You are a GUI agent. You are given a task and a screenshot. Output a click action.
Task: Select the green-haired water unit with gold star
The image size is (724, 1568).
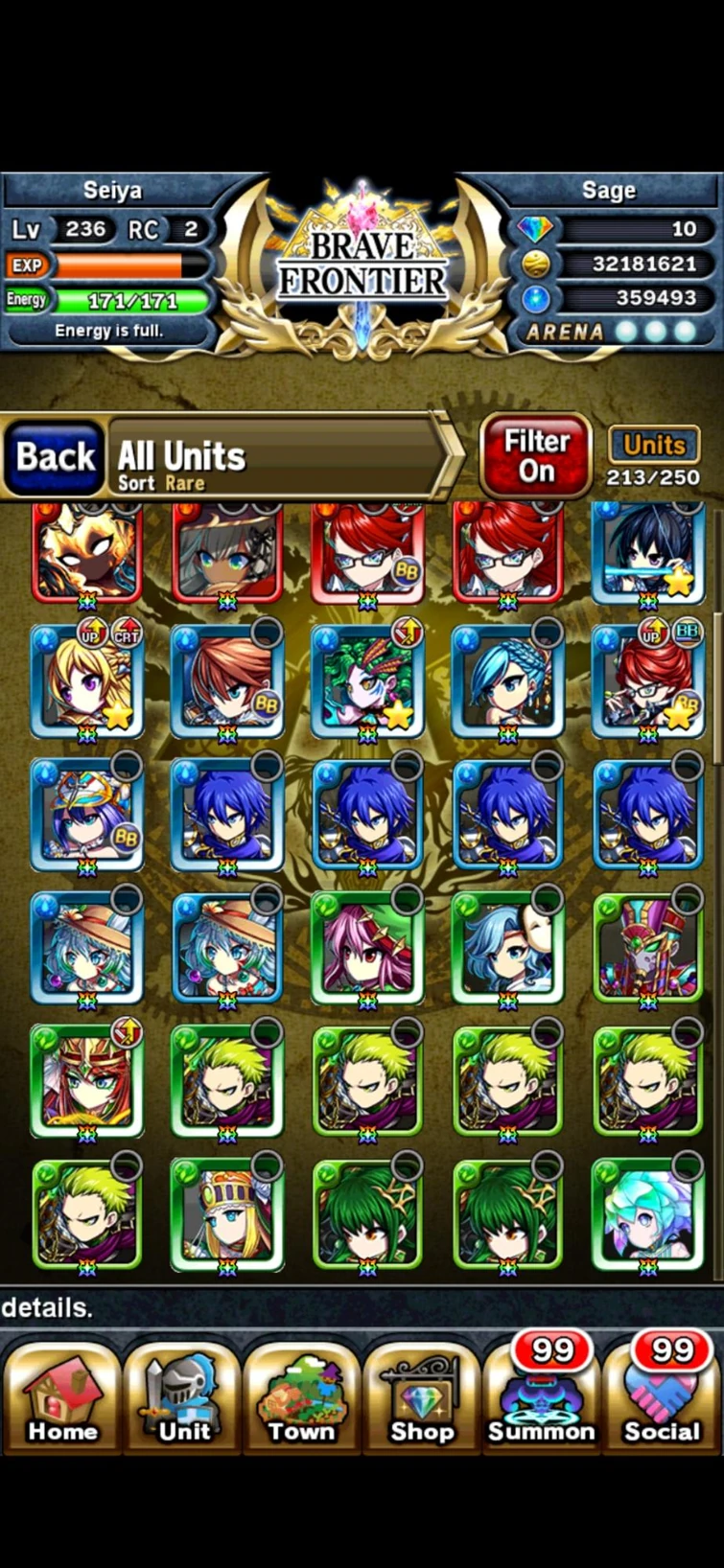367,680
